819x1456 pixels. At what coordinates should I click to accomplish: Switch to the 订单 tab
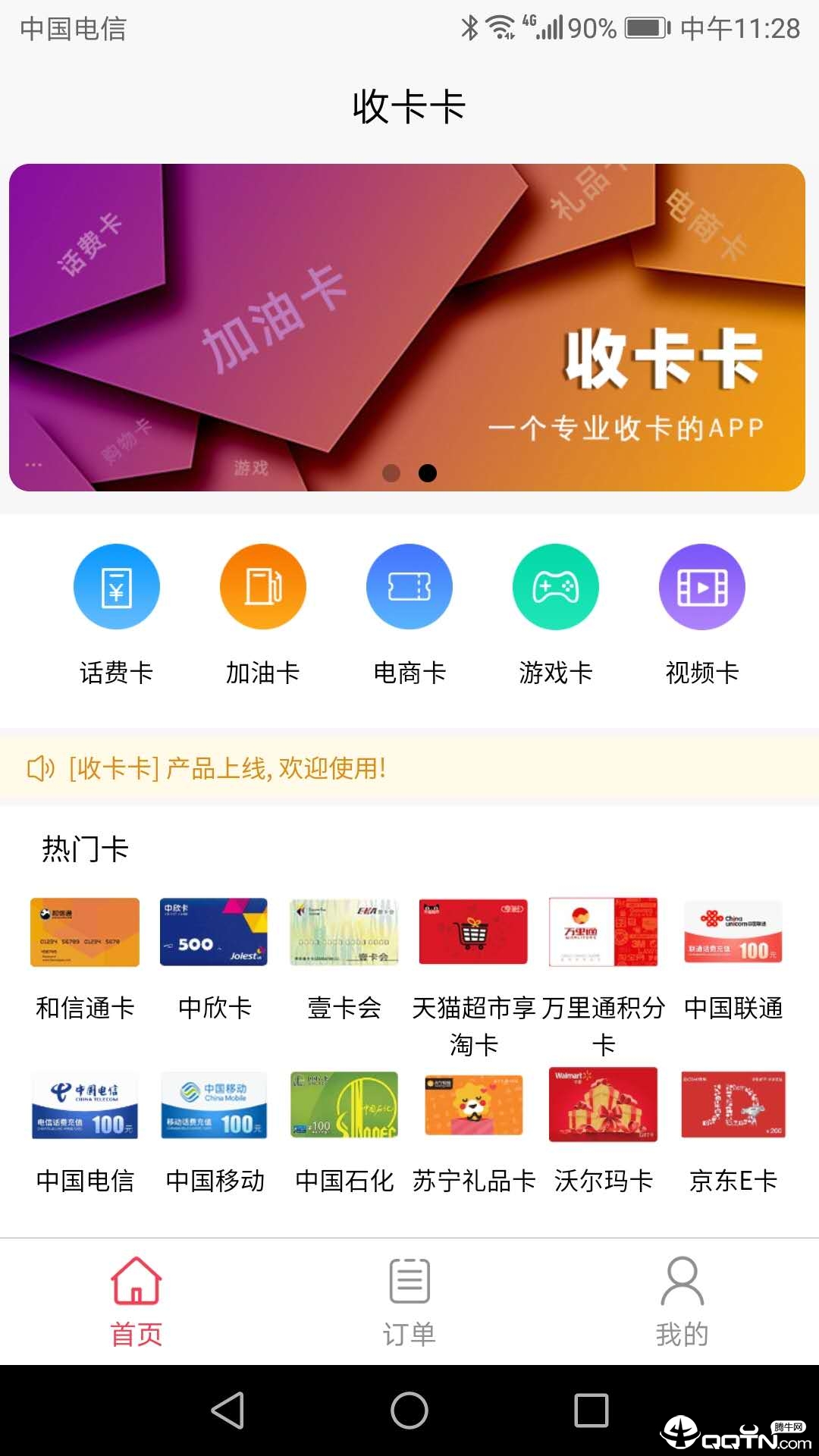[409, 1300]
